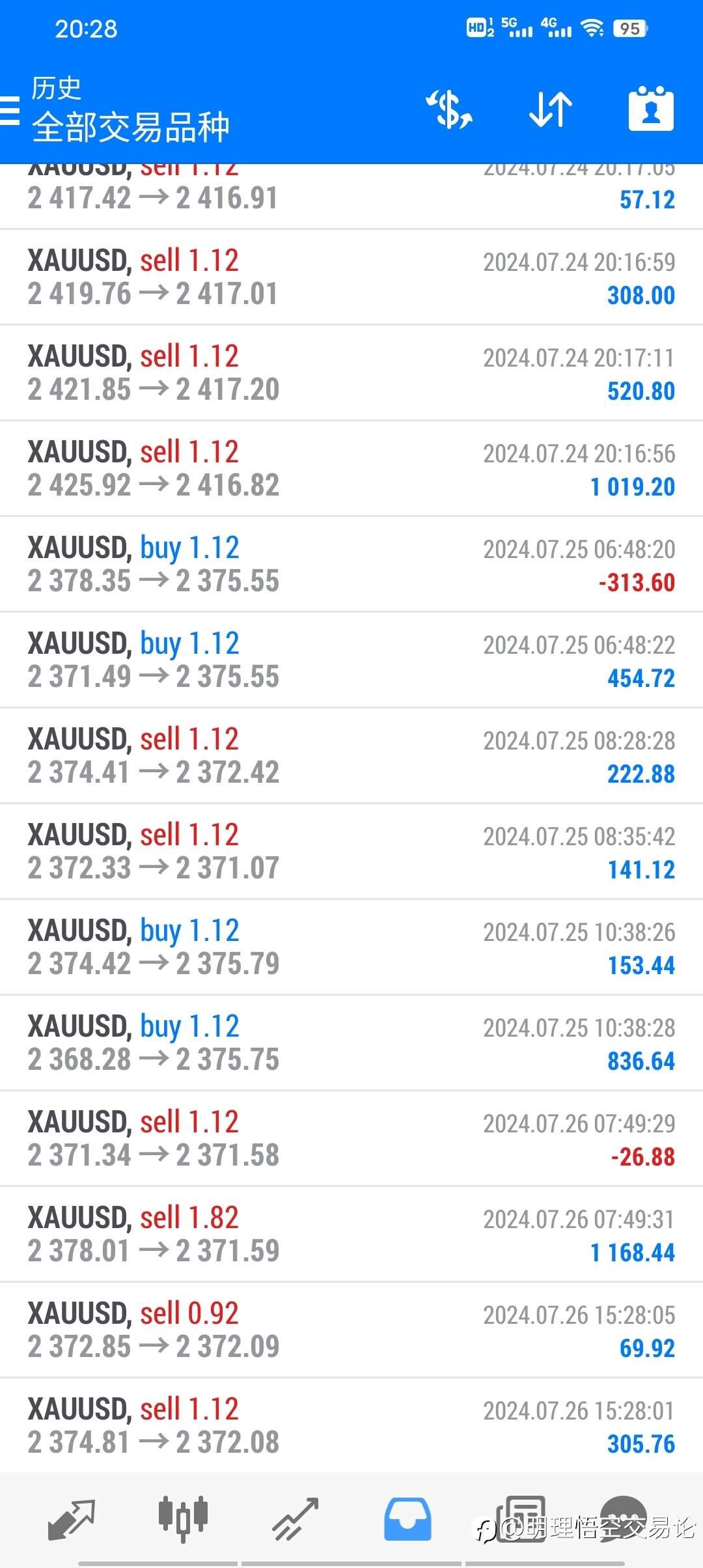
Task: Open the calendar date range picker
Action: [651, 108]
